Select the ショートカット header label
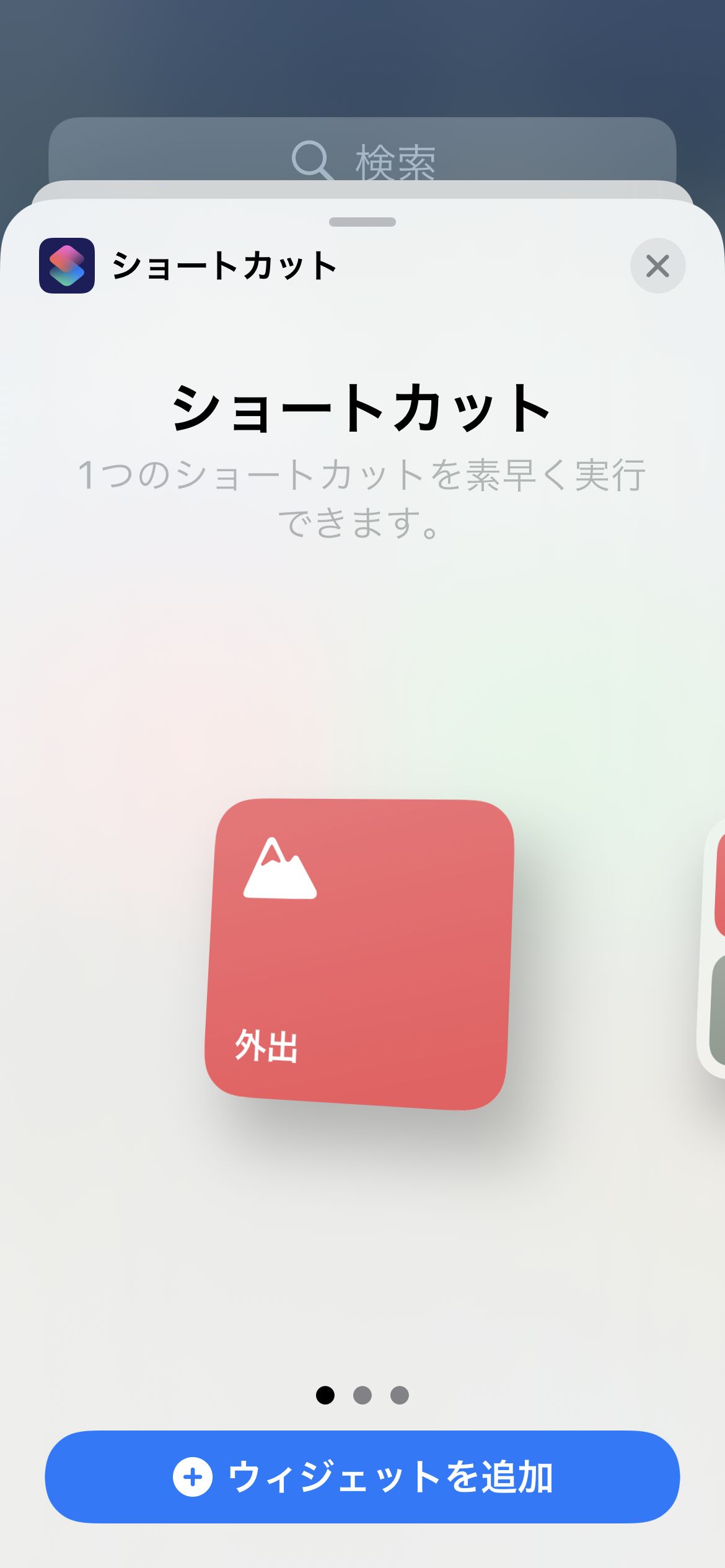 tap(223, 266)
